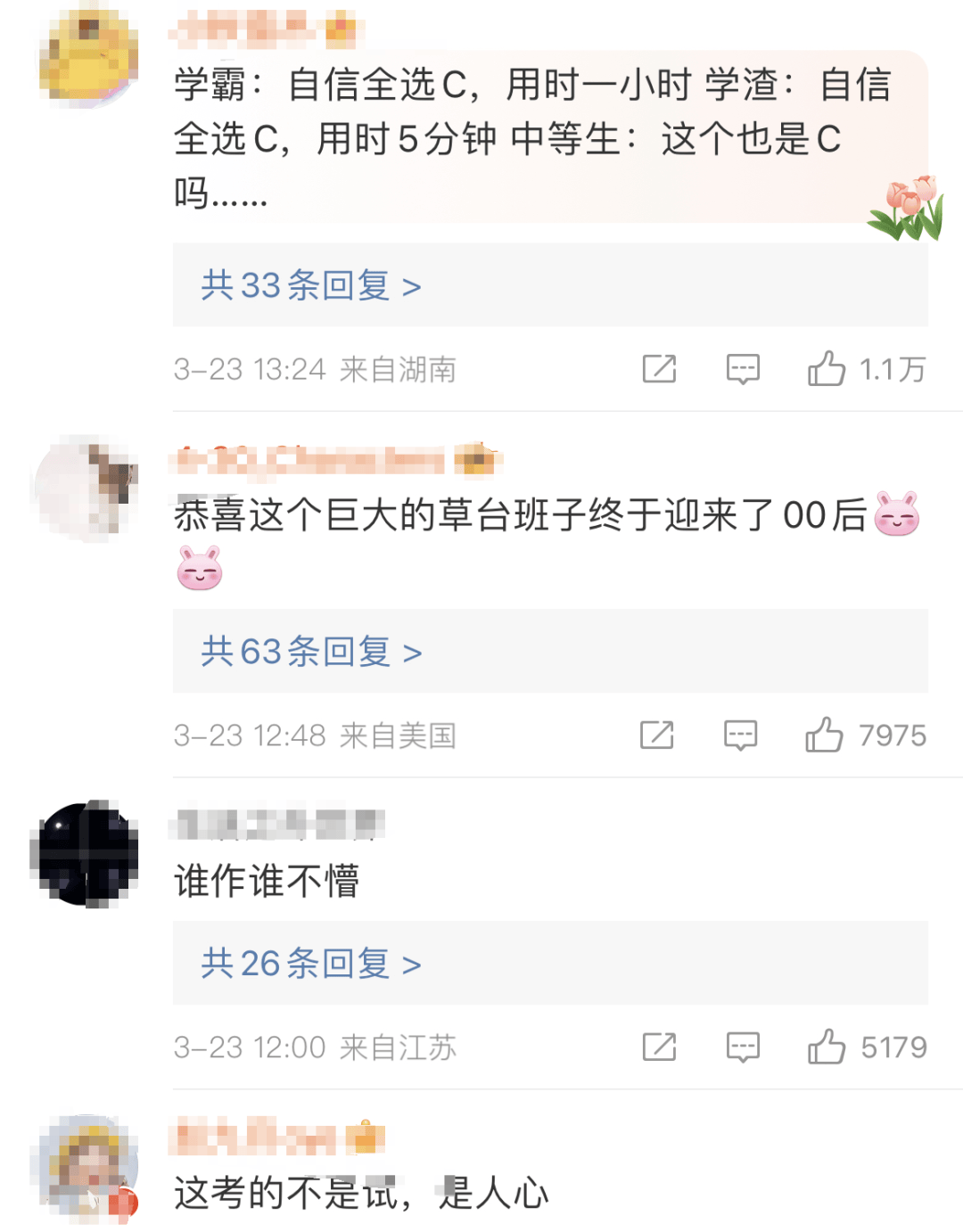This screenshot has width=963, height=1232.
Task: Share the 谁作谁不懂 comment
Action: (659, 1047)
